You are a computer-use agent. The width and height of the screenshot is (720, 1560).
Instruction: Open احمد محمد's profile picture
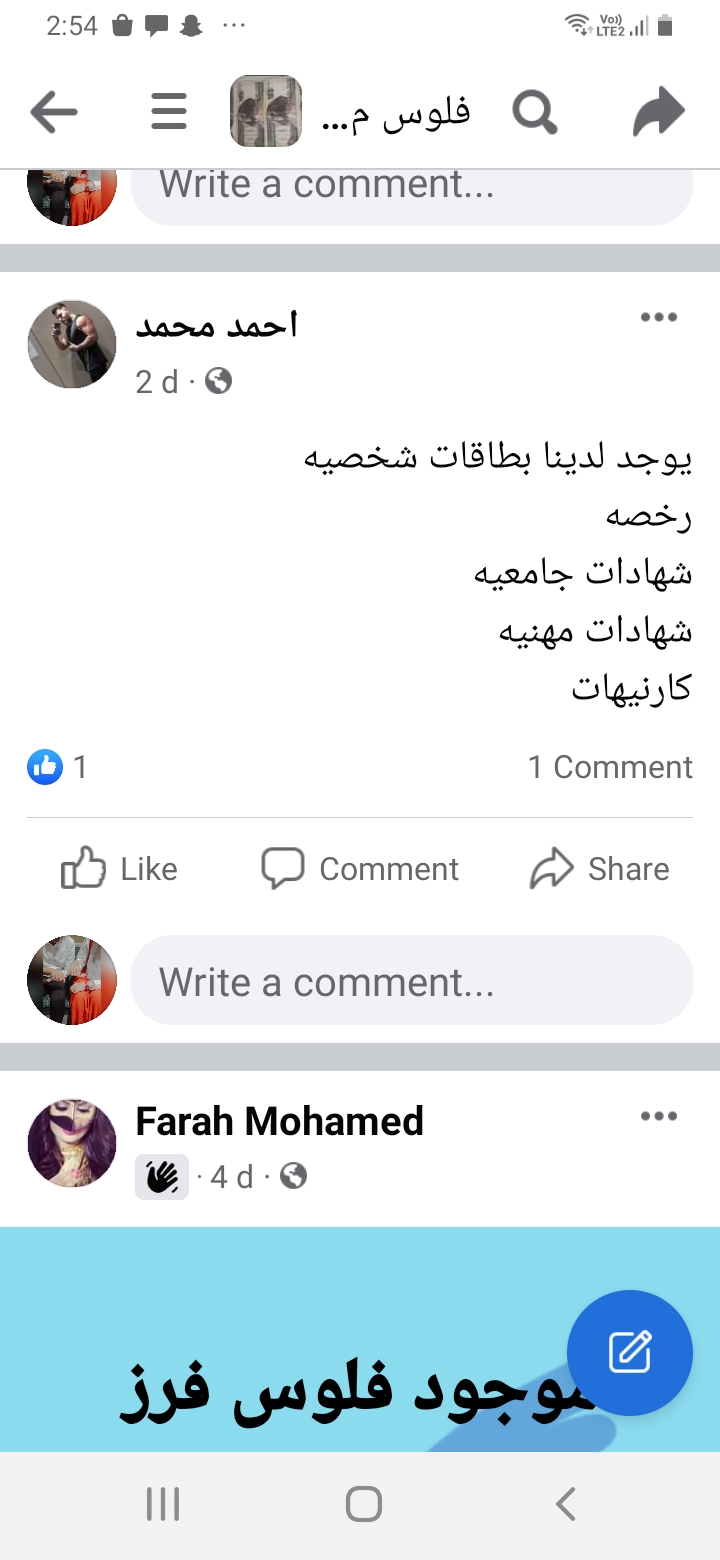(x=72, y=344)
